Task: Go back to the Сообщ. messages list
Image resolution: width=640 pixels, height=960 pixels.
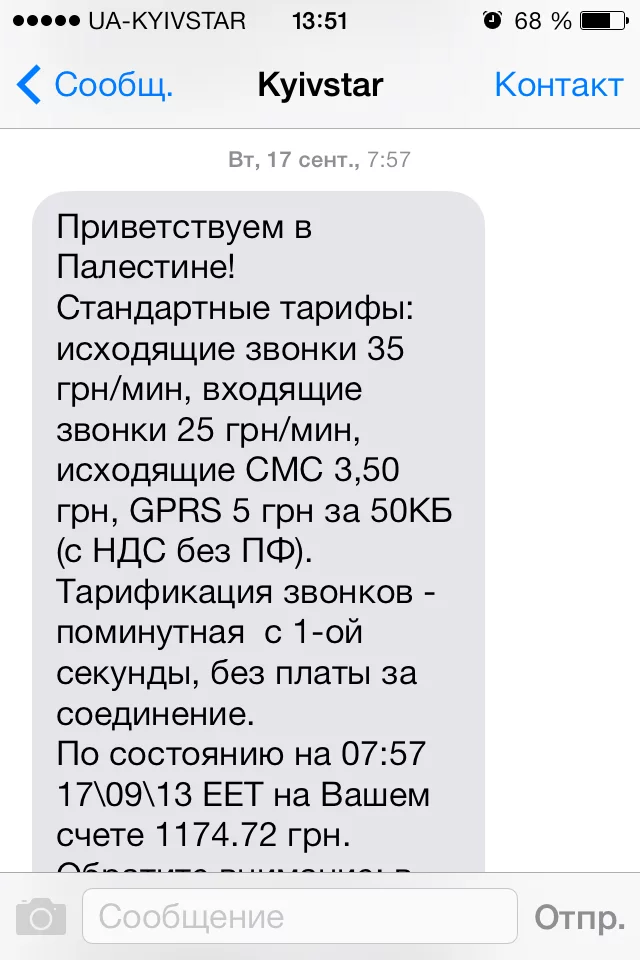Action: [95, 85]
